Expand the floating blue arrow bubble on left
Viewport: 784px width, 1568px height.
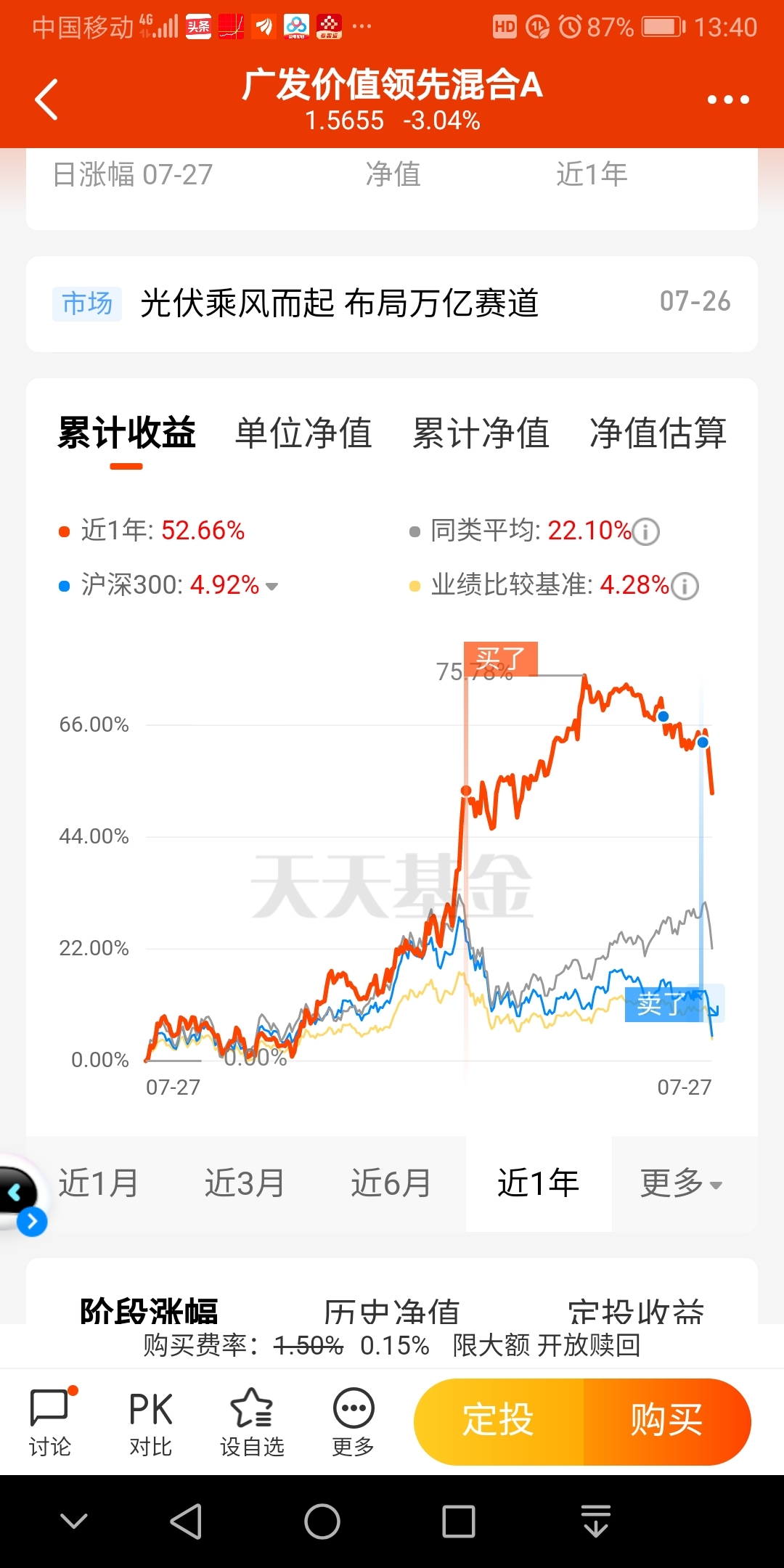pyautogui.click(x=30, y=1221)
